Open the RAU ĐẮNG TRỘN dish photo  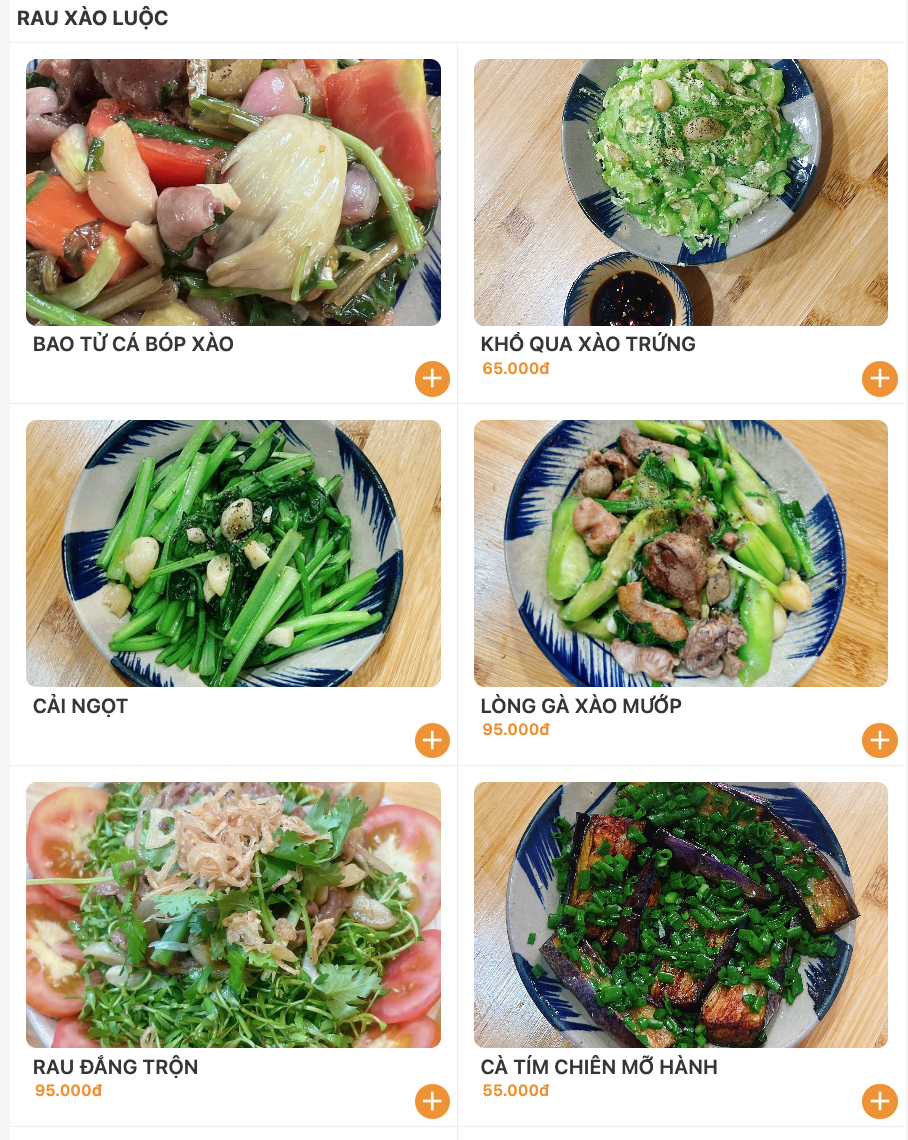click(233, 914)
